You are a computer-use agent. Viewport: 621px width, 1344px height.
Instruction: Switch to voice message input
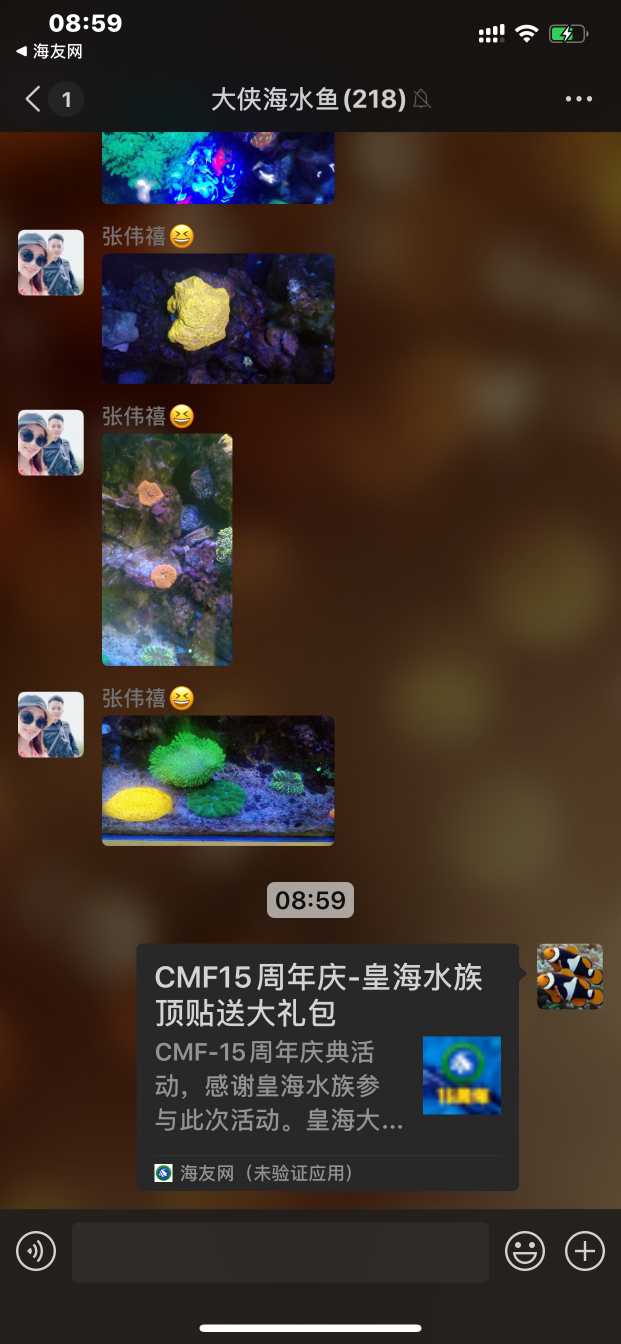[x=36, y=1251]
